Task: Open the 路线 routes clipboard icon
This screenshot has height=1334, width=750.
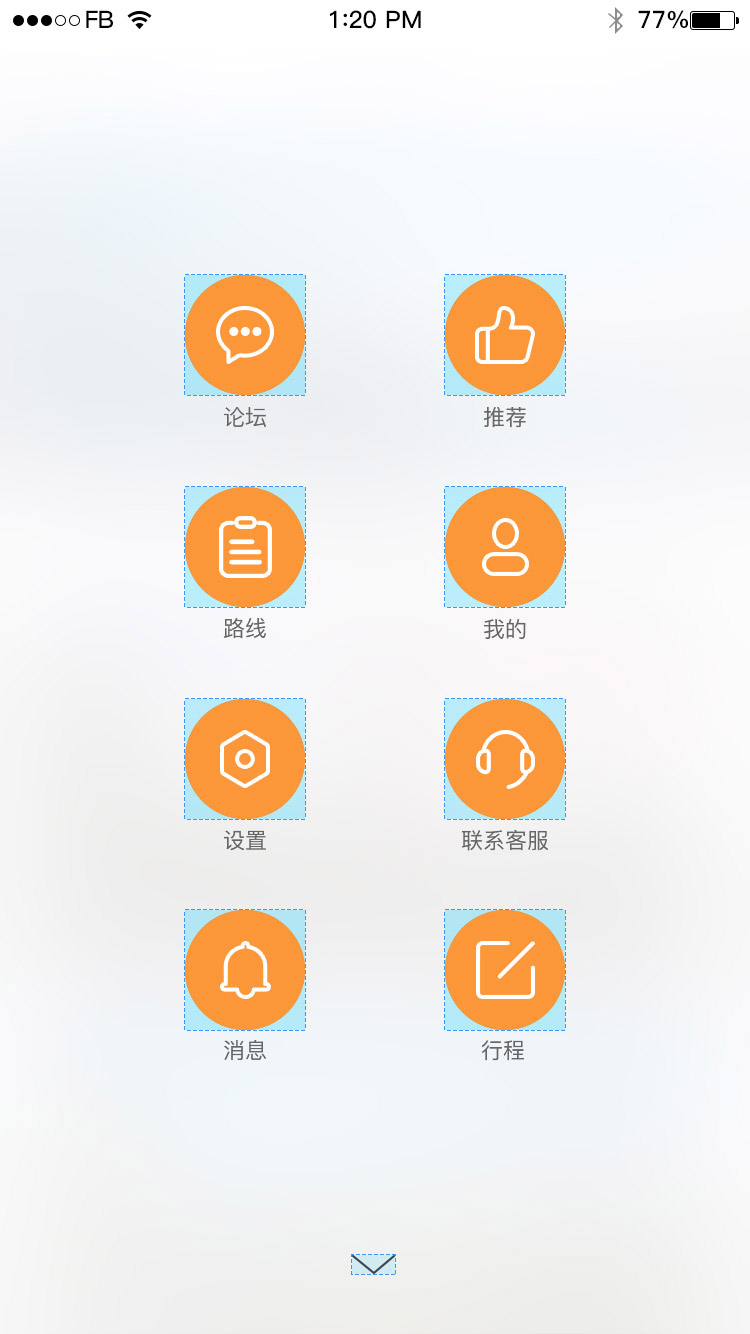Action: [245, 547]
